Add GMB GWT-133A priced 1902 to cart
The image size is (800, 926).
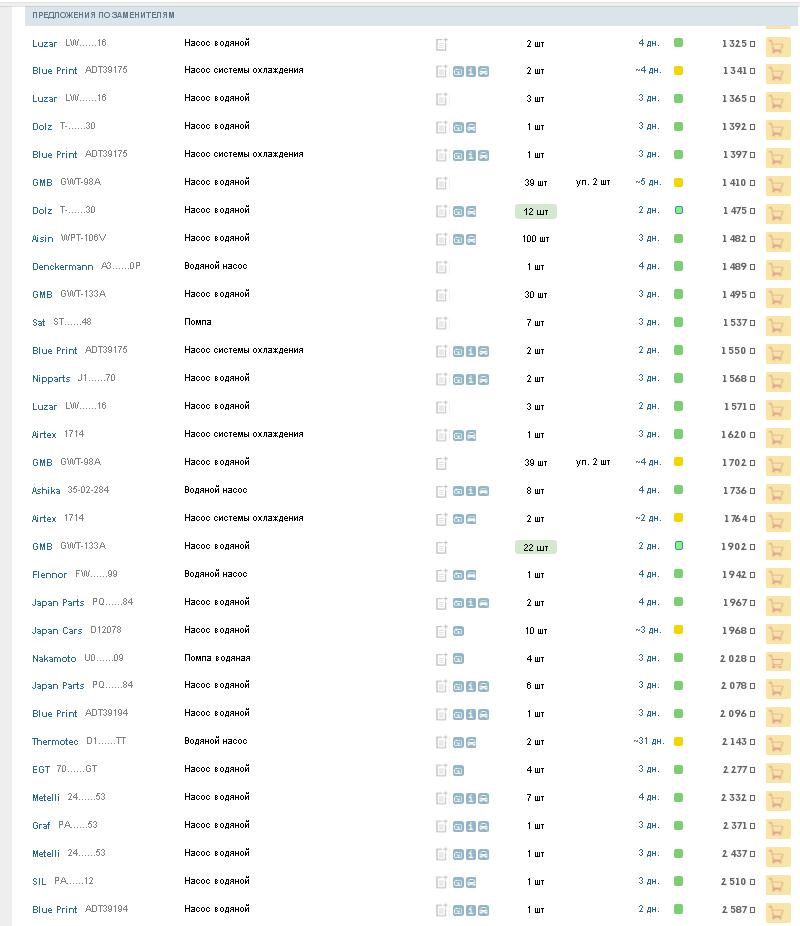[x=778, y=549]
